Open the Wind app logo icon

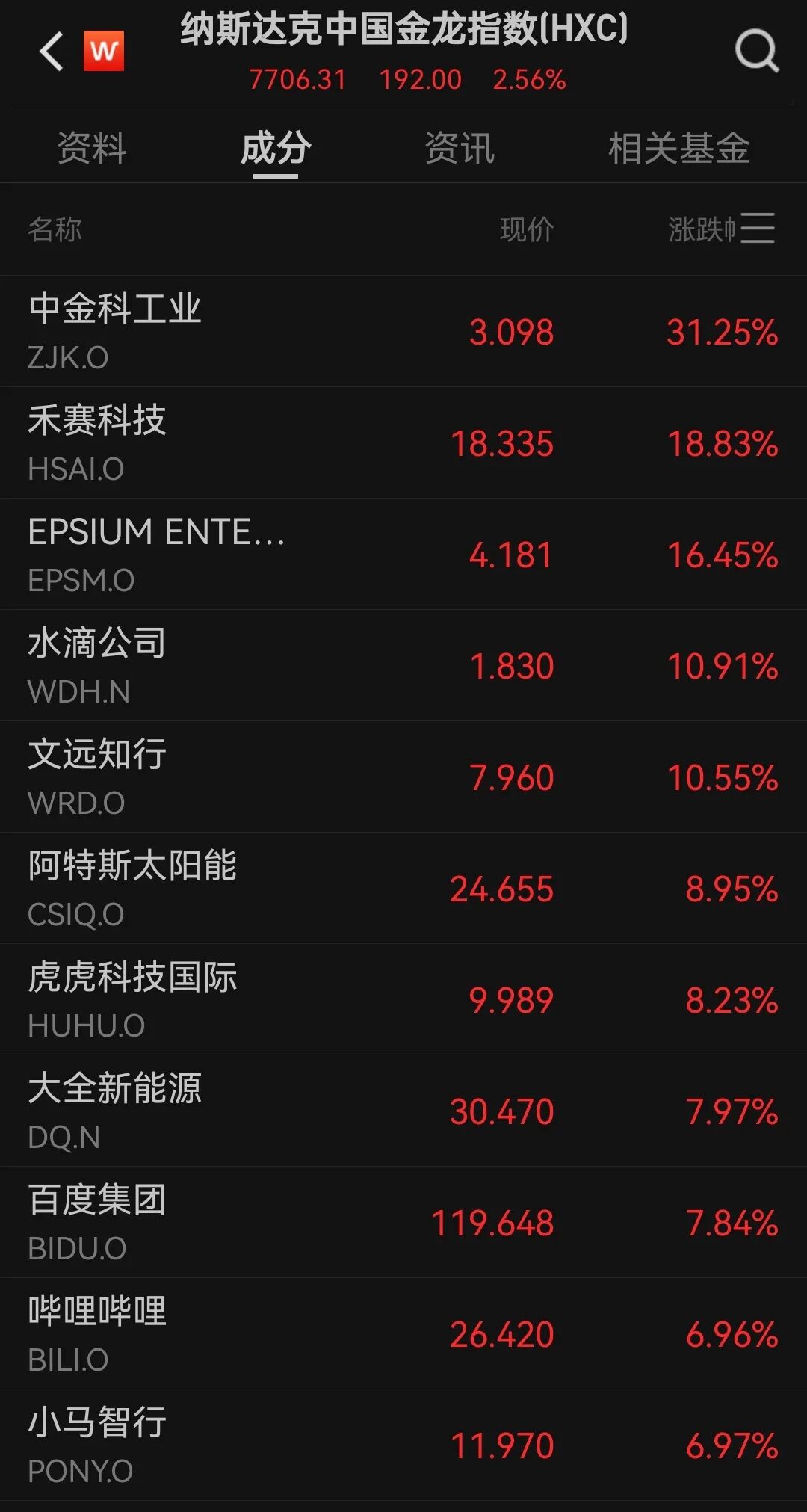click(102, 51)
